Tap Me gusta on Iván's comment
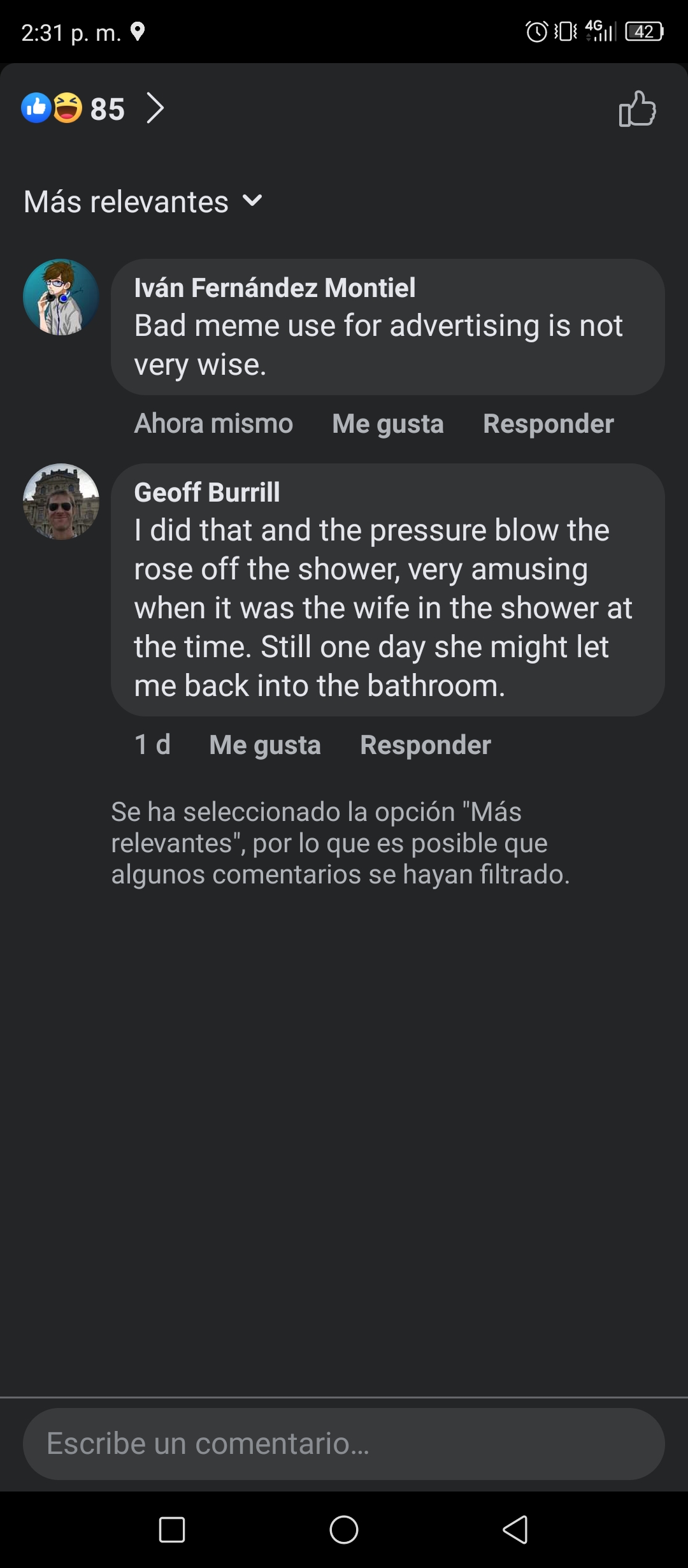 [387, 424]
